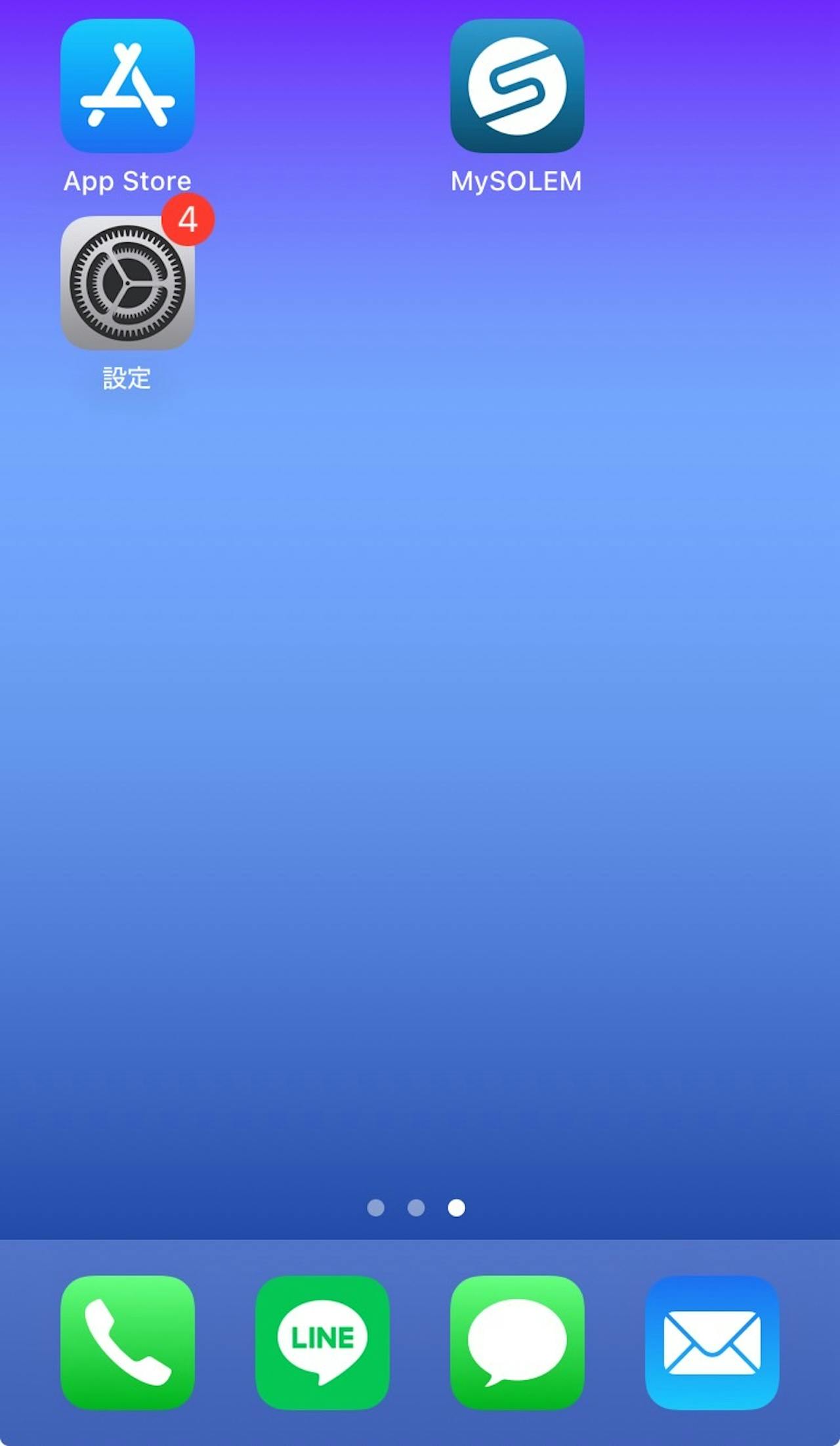Open Settings (設定) with 4 badge
840x1446 pixels.
point(127,283)
